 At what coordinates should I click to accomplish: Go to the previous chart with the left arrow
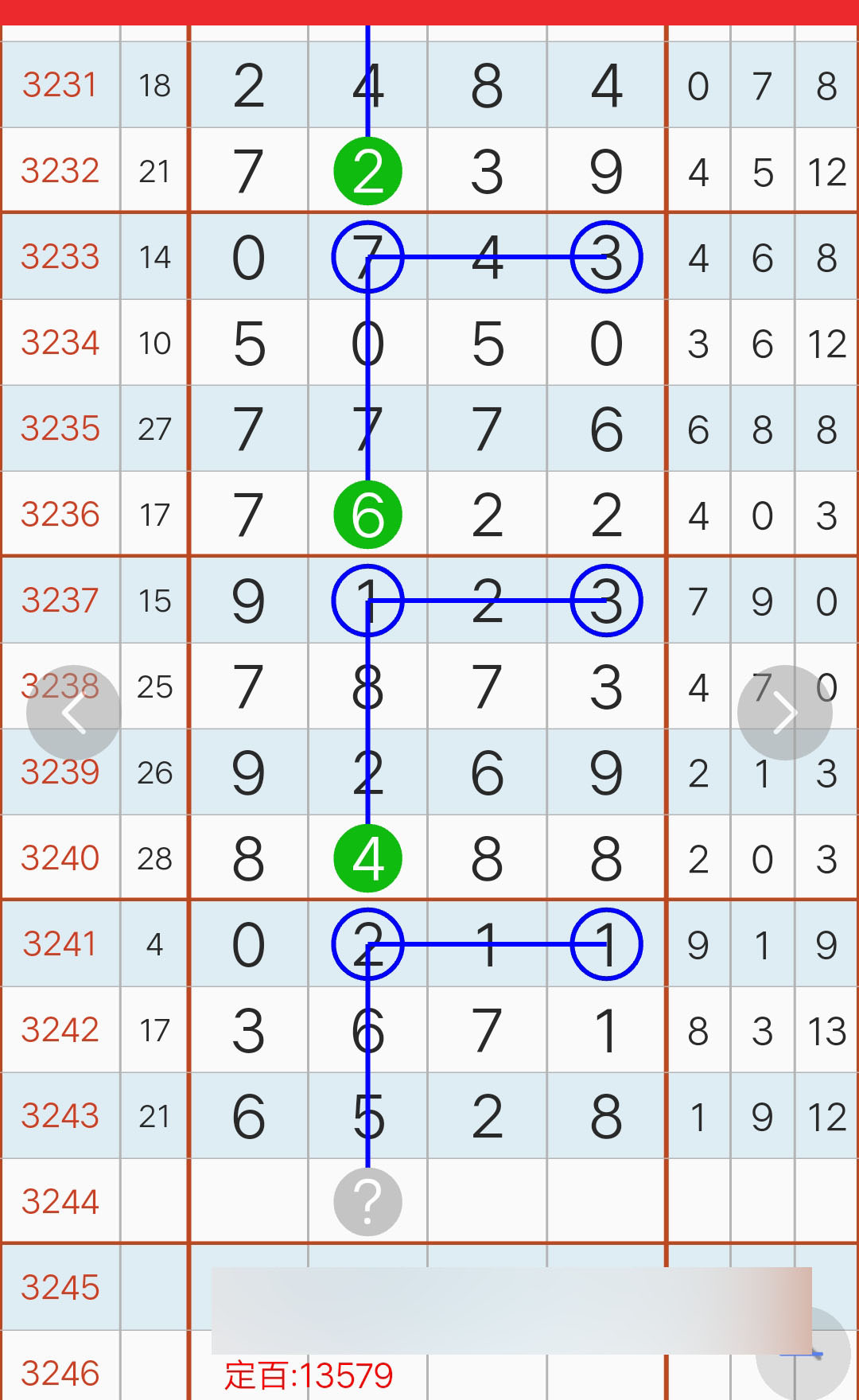pos(73,713)
